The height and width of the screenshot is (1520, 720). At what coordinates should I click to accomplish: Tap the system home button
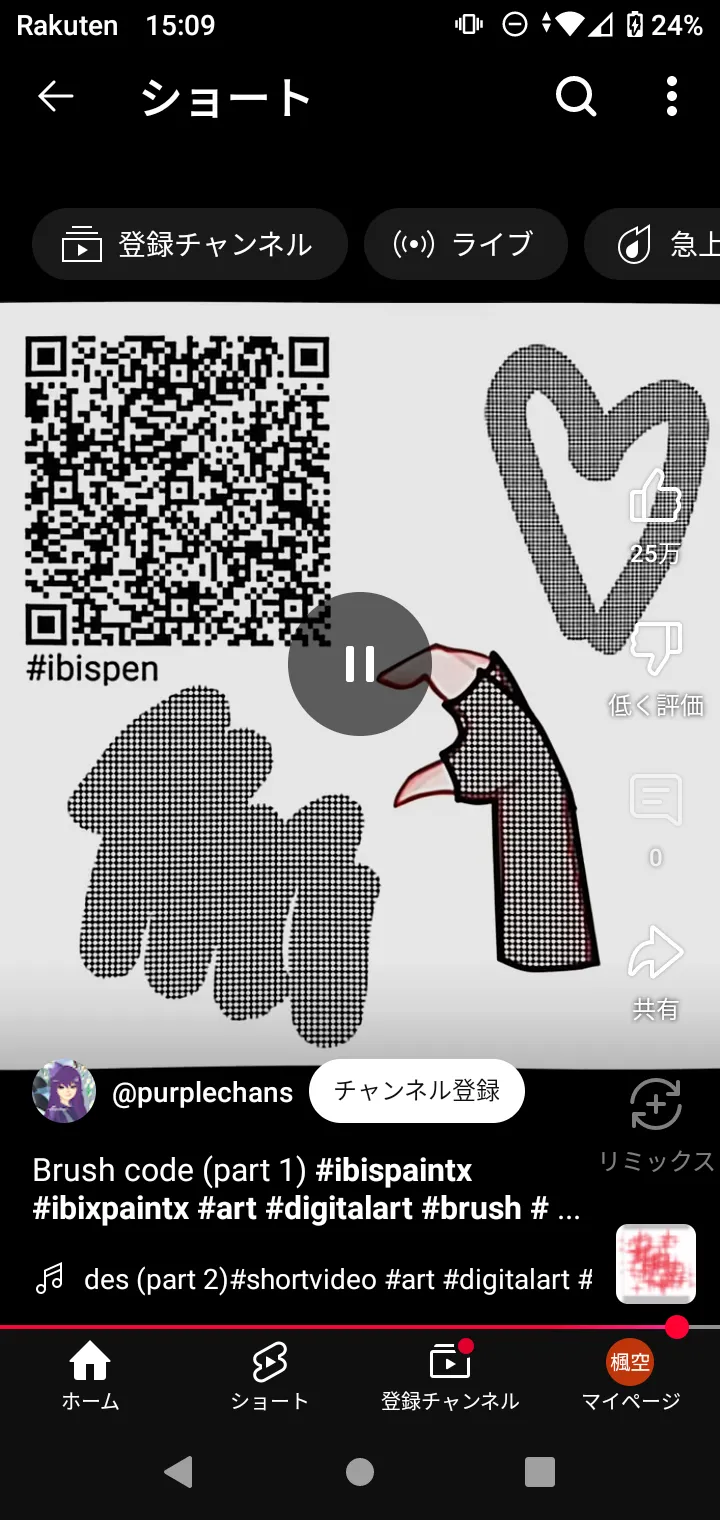click(x=360, y=1471)
